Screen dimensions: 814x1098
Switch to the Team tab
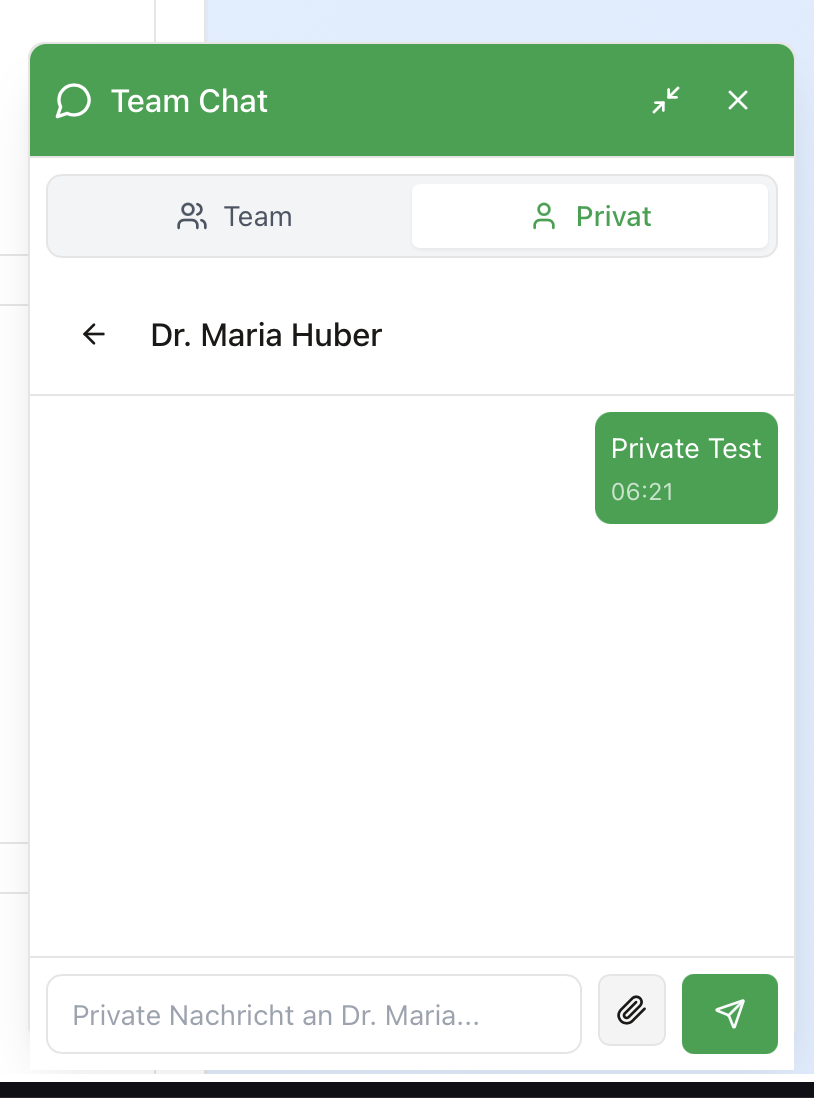232,216
